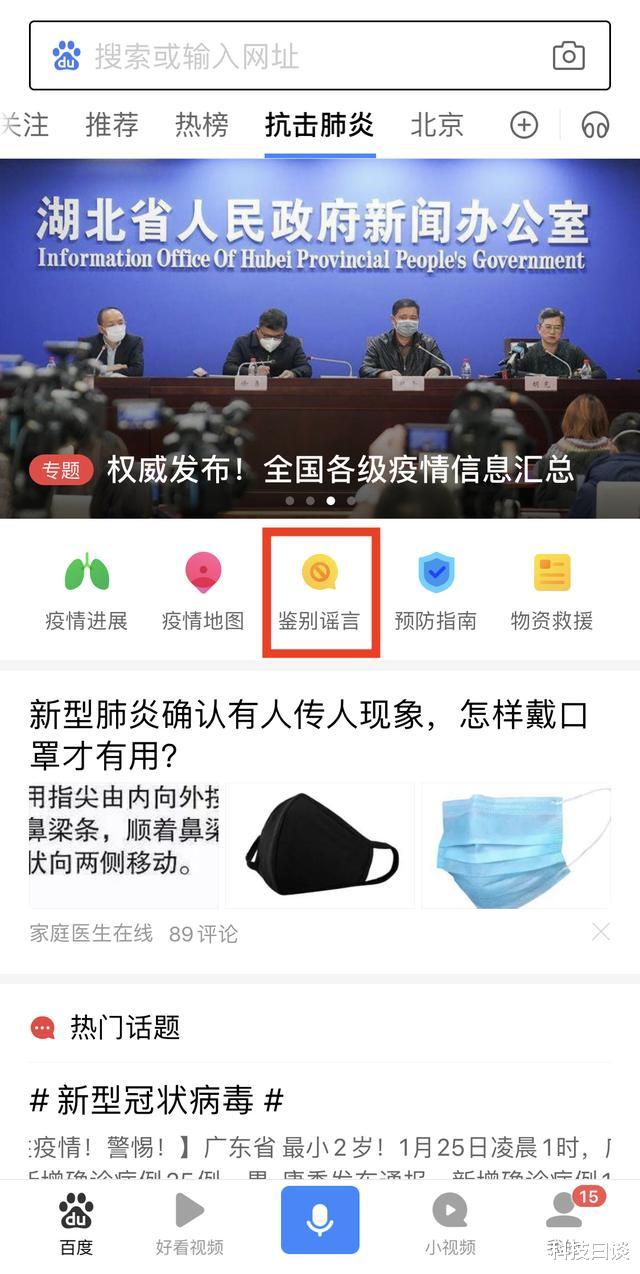The image size is (640, 1274).
Task: Open the 权威发布 epidemic info banner
Action: click(x=340, y=468)
